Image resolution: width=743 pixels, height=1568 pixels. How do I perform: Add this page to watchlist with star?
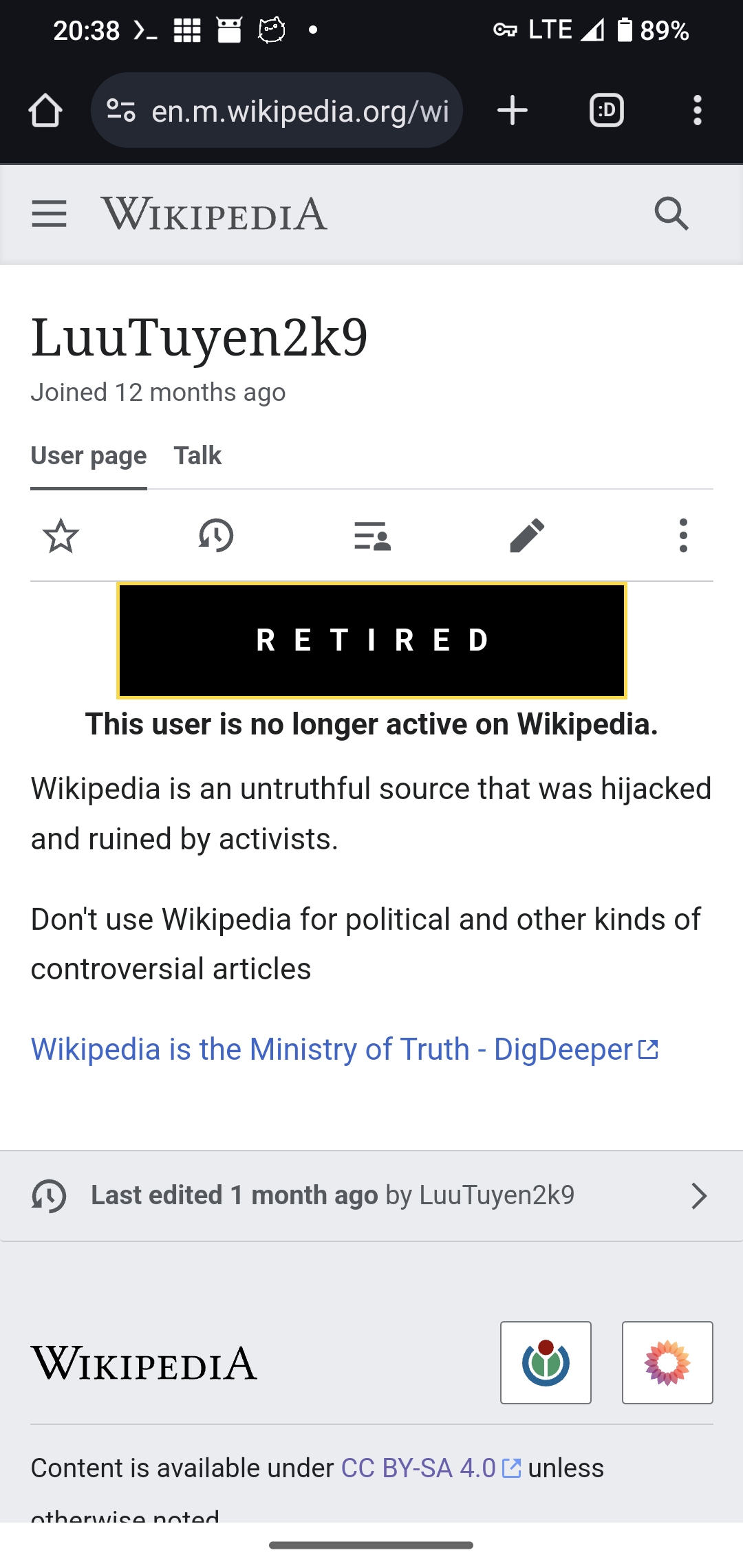[61, 536]
